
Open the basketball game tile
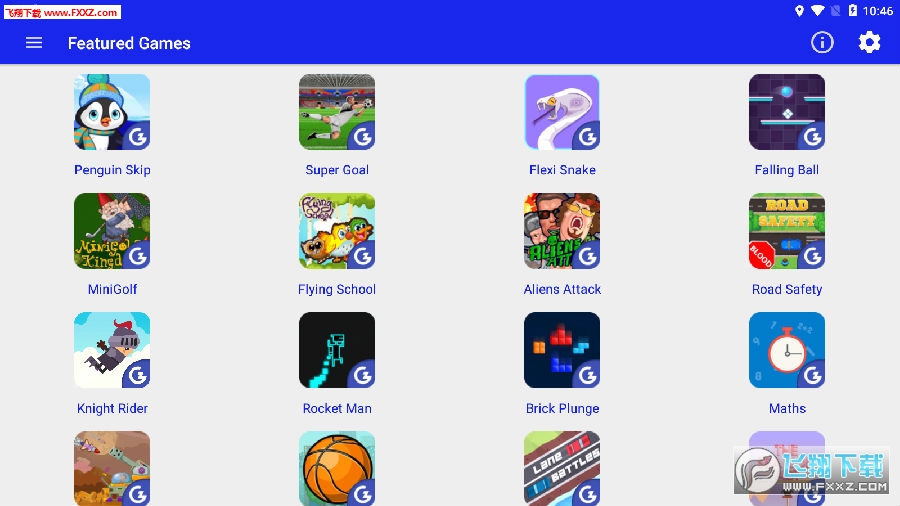[337, 468]
